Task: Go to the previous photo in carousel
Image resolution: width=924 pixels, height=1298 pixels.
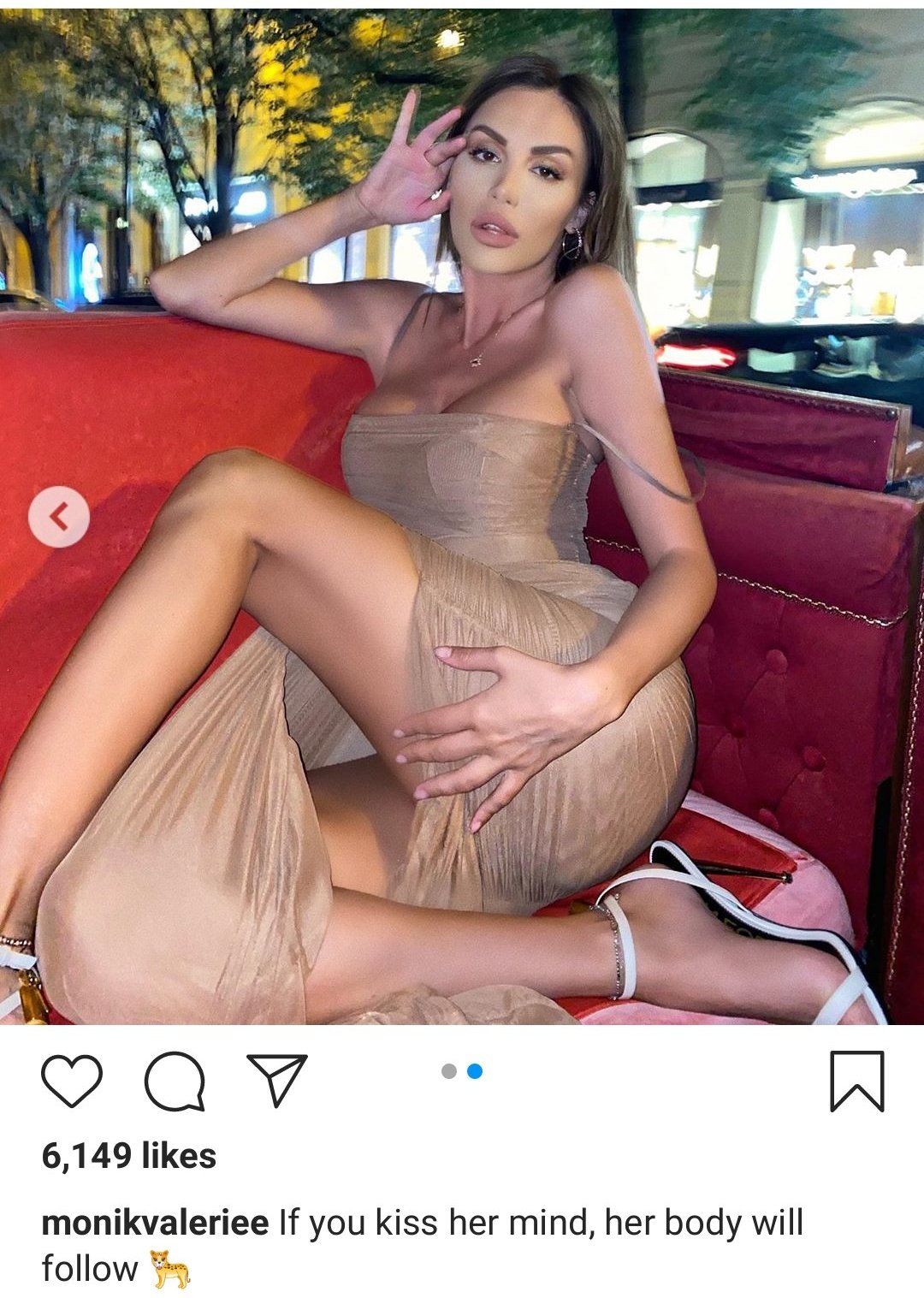Action: (58, 517)
